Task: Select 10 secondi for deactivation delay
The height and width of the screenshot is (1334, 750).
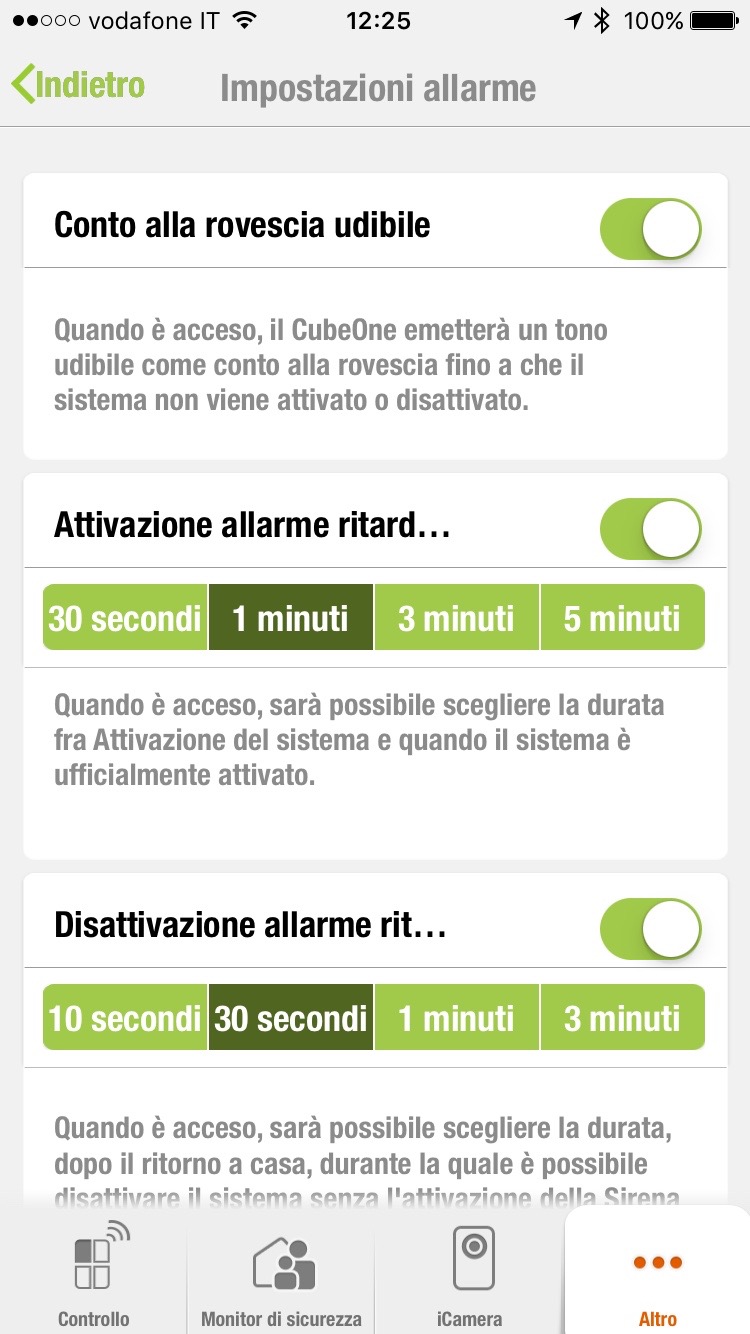Action: (x=125, y=1018)
